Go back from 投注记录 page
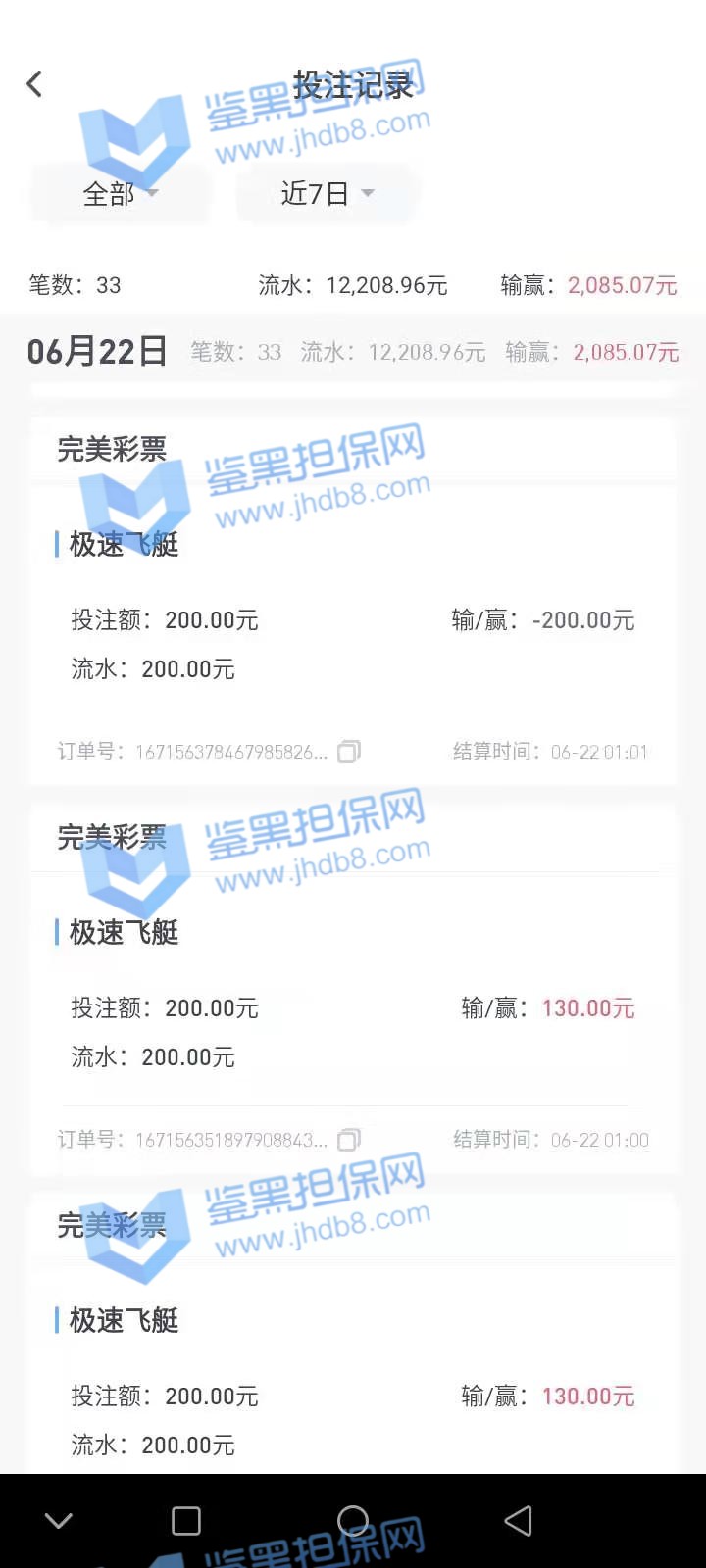The height and width of the screenshot is (1568, 706). [35, 84]
